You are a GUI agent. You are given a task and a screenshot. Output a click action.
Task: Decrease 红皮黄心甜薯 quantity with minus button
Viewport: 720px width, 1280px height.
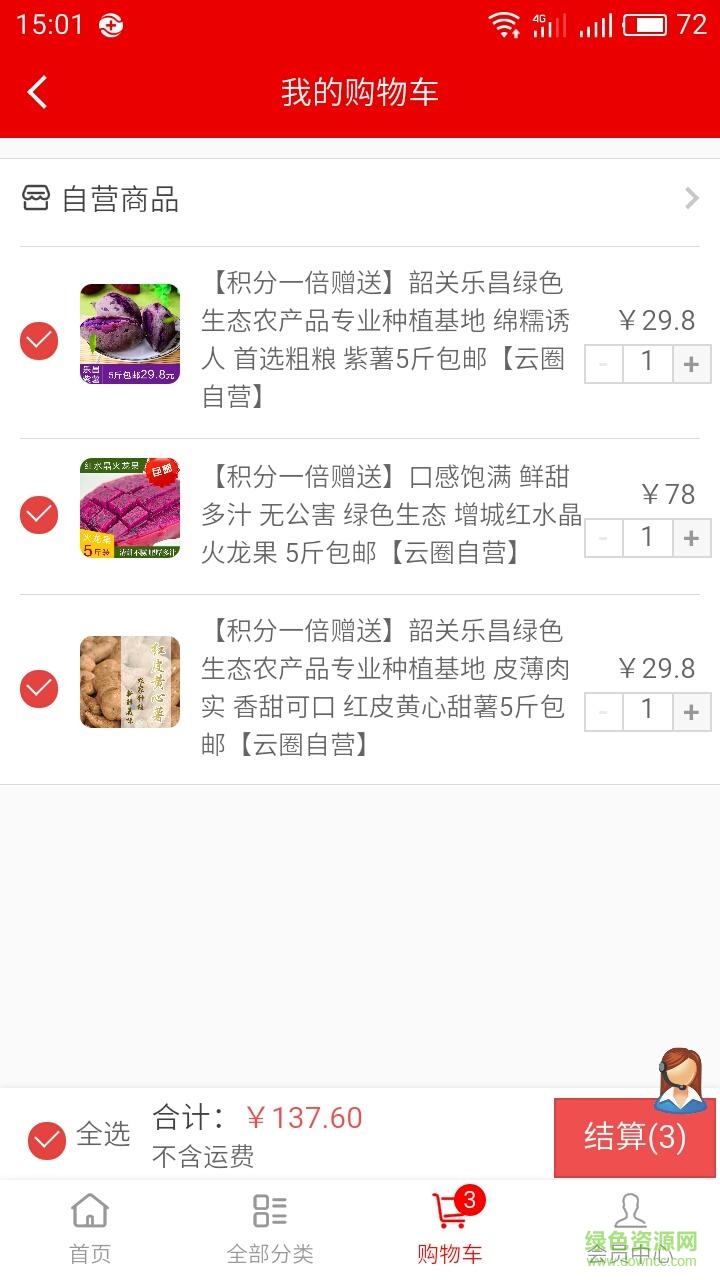(603, 712)
